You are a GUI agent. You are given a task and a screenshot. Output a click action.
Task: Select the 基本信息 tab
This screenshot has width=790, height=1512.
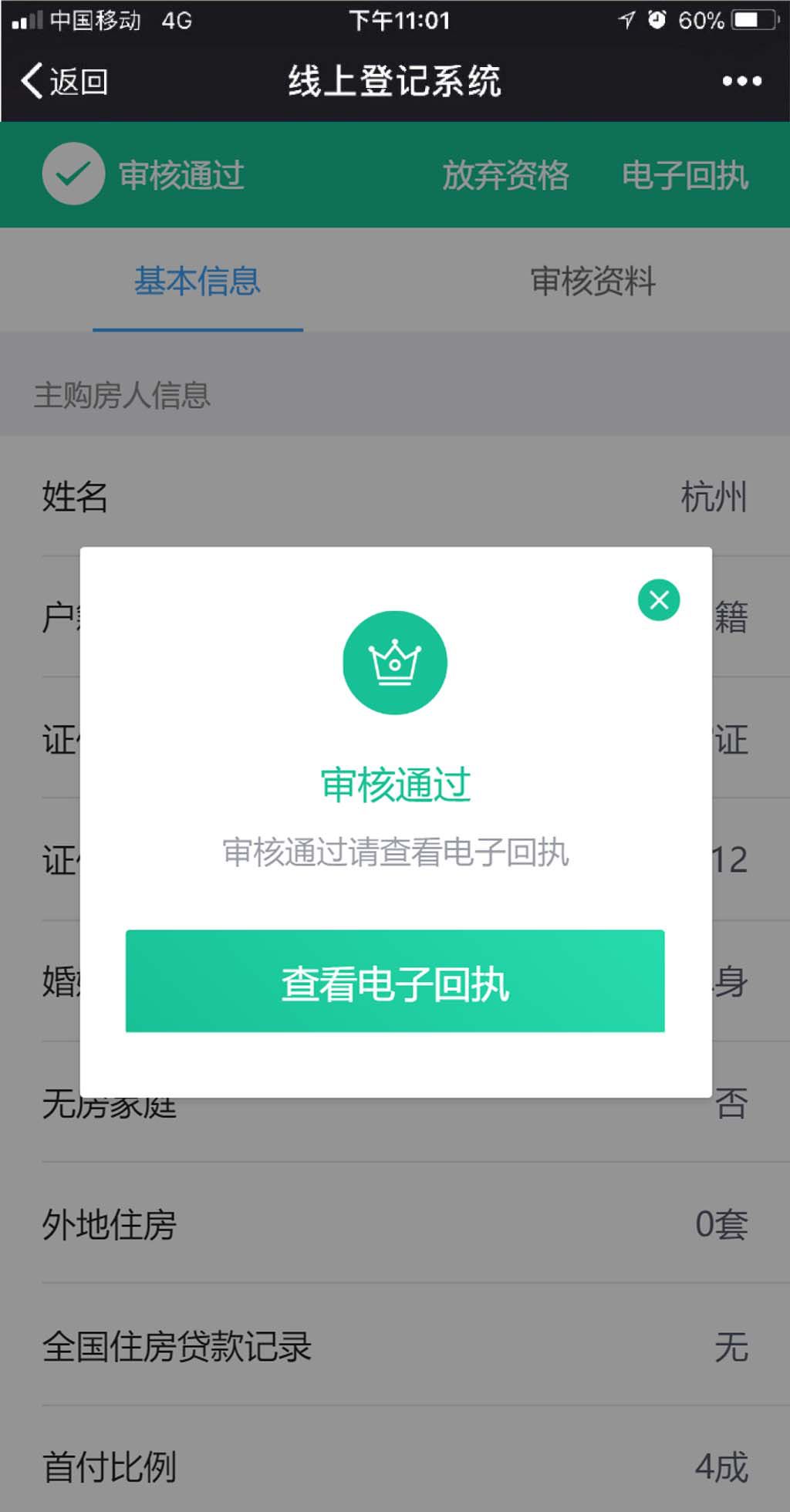point(197,281)
